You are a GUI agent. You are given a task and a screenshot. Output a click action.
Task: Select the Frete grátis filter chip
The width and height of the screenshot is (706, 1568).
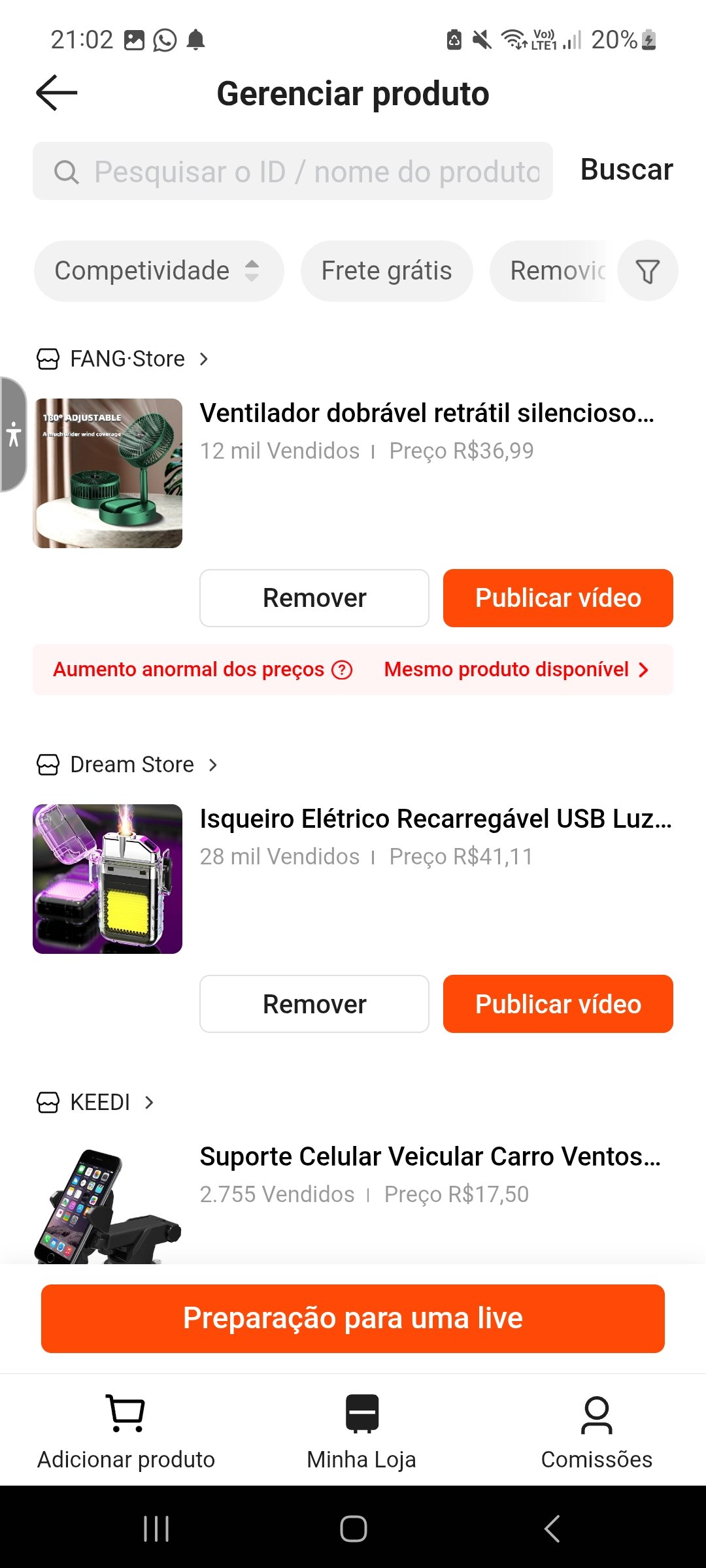[386, 271]
